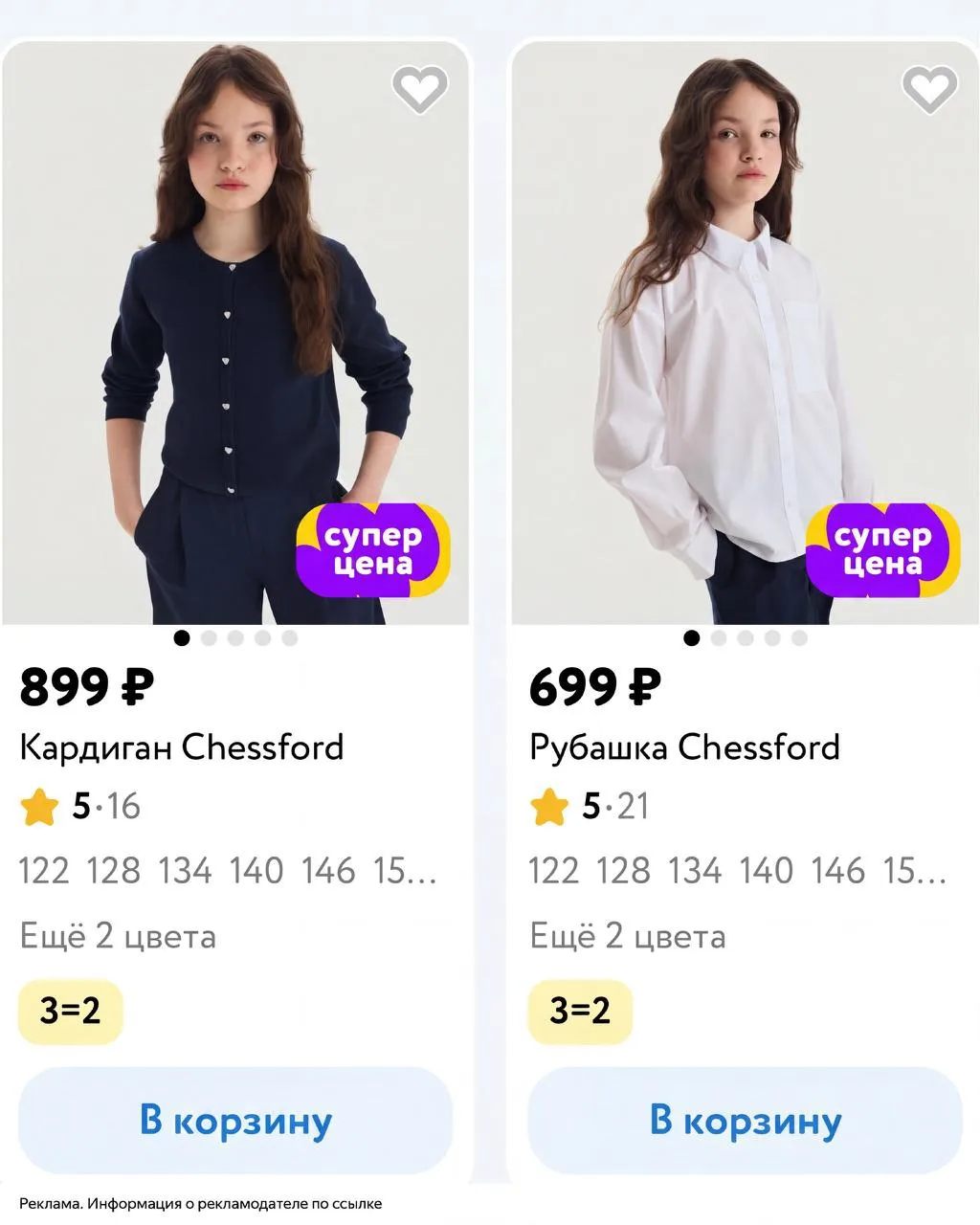Add the 899 ₽ cardigan to cart
980x1225 pixels.
pyautogui.click(x=235, y=1120)
